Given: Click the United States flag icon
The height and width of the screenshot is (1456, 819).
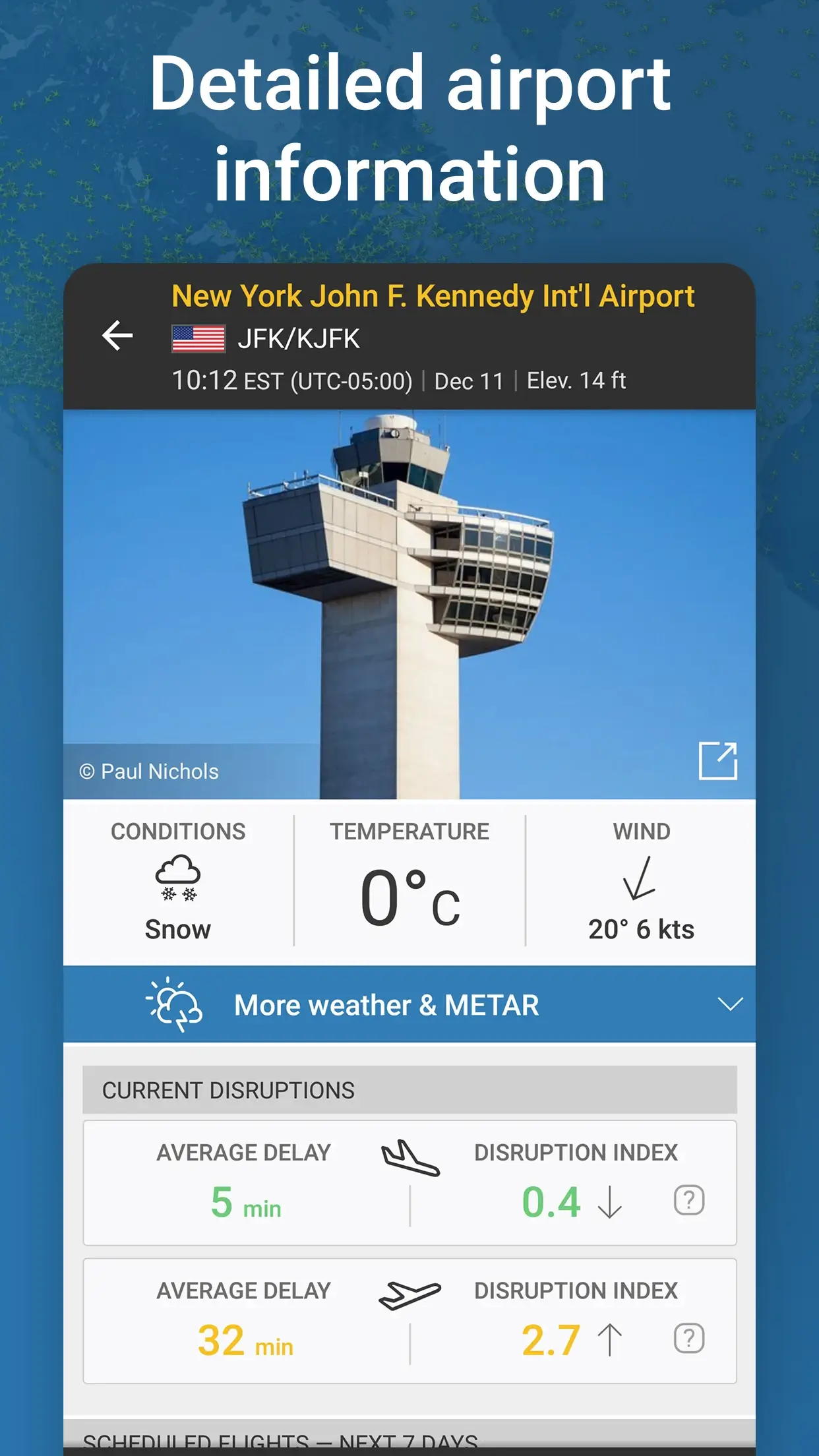Looking at the screenshot, I should point(198,337).
